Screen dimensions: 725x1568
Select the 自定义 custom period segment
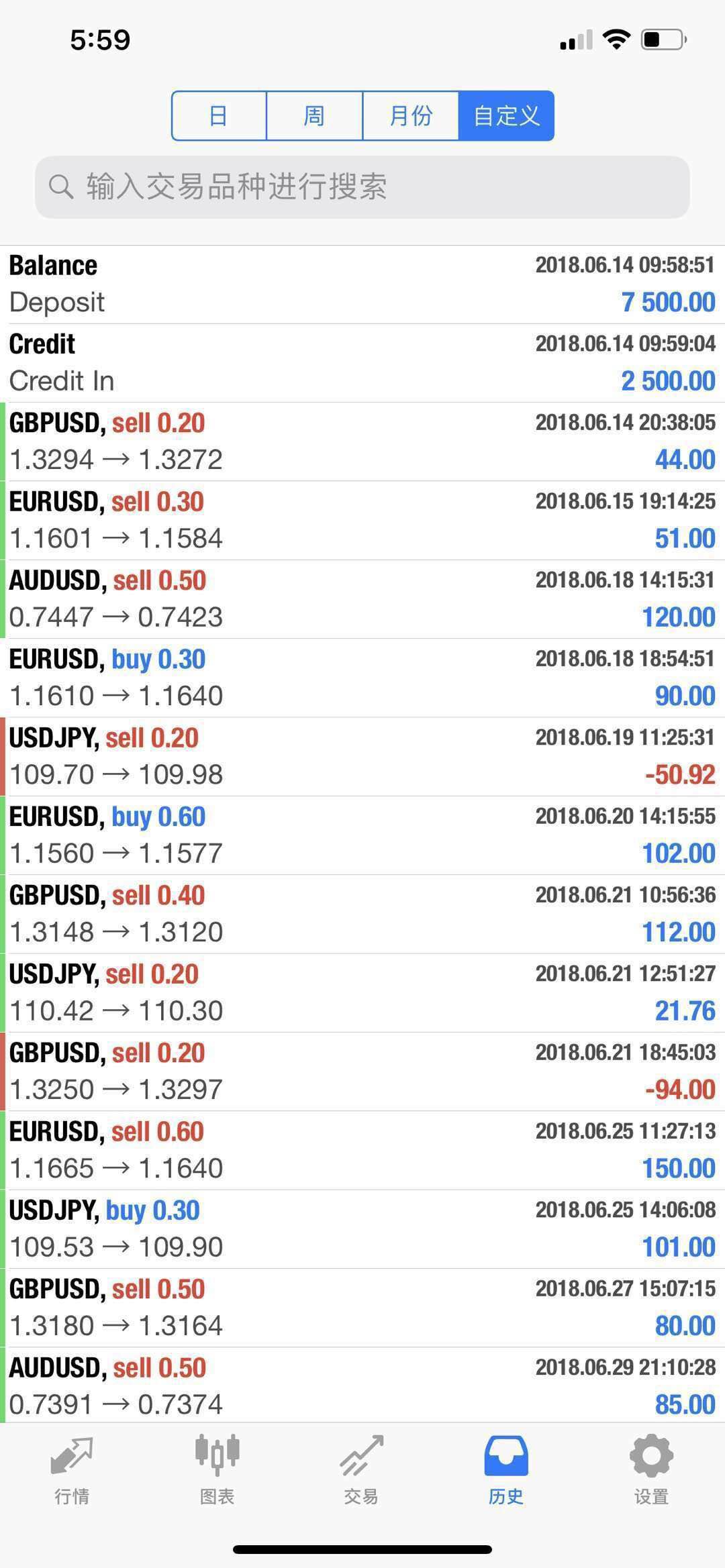(506, 115)
